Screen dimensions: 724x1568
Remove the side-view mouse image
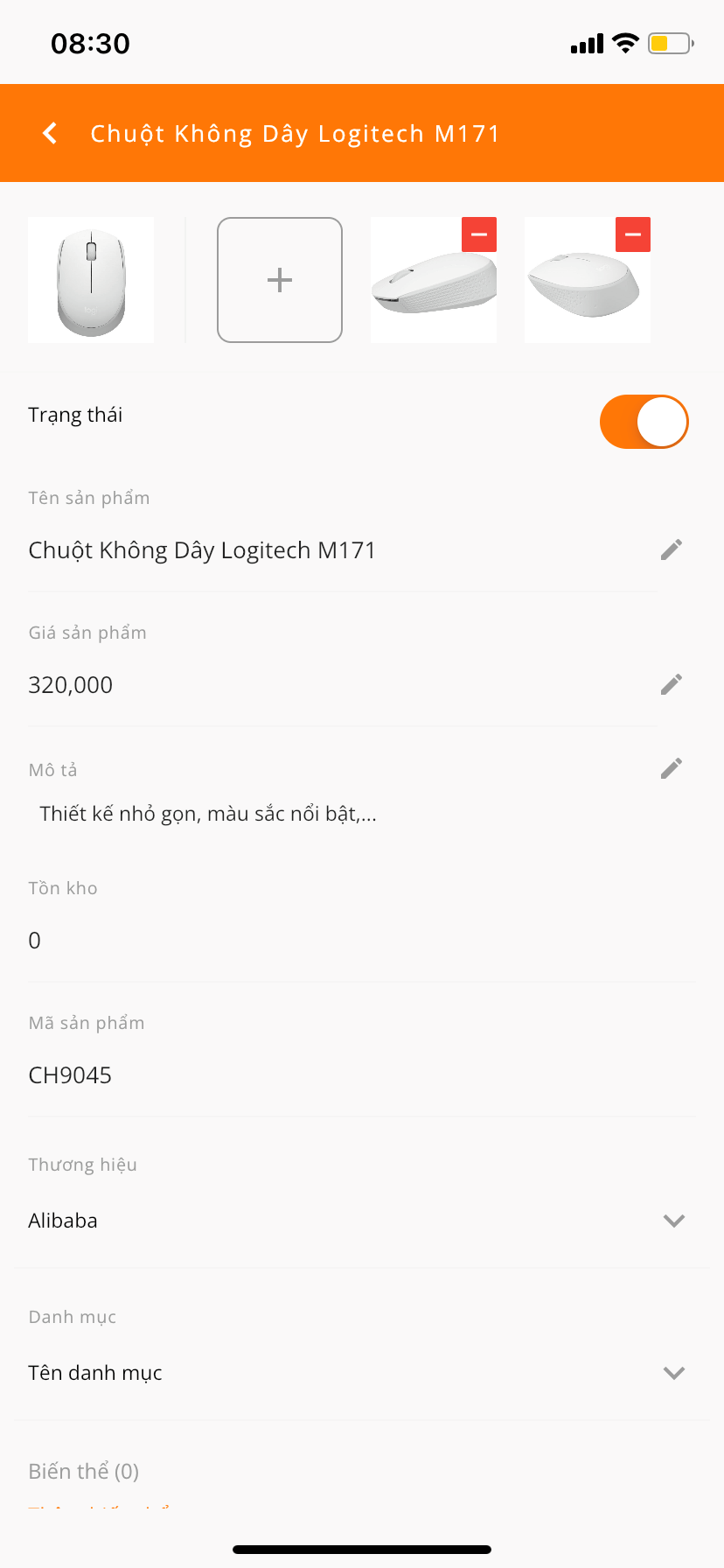pyautogui.click(x=479, y=234)
